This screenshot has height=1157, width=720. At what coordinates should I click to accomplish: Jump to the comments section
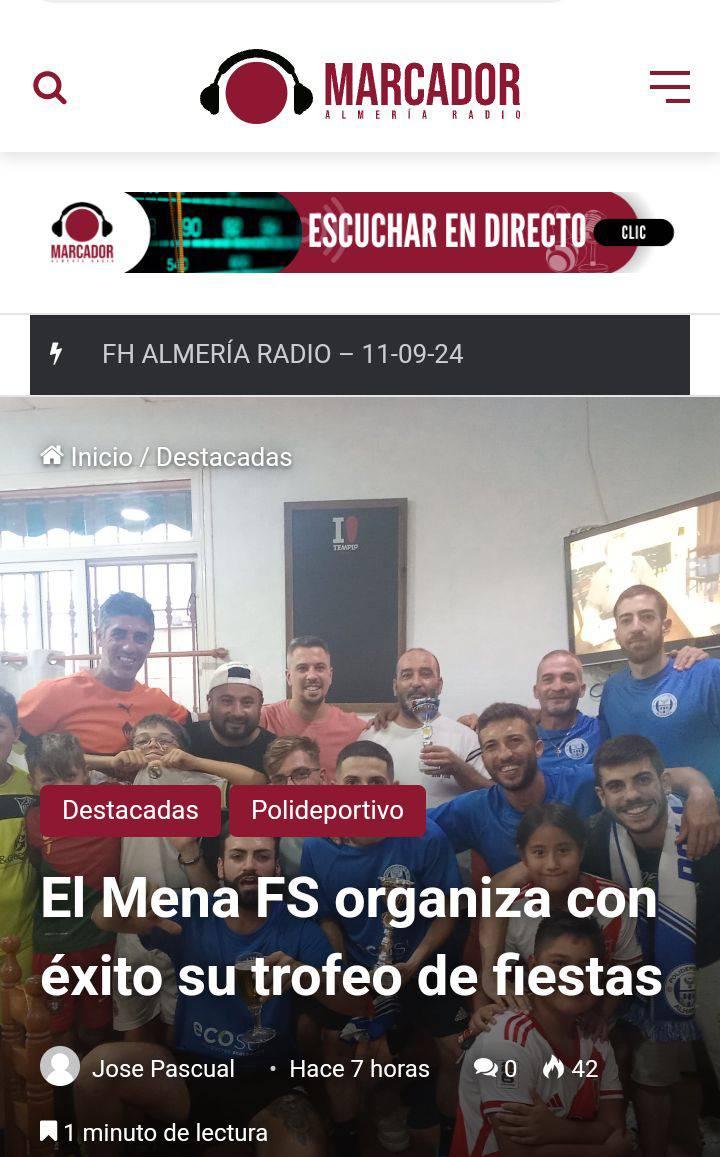click(496, 1068)
